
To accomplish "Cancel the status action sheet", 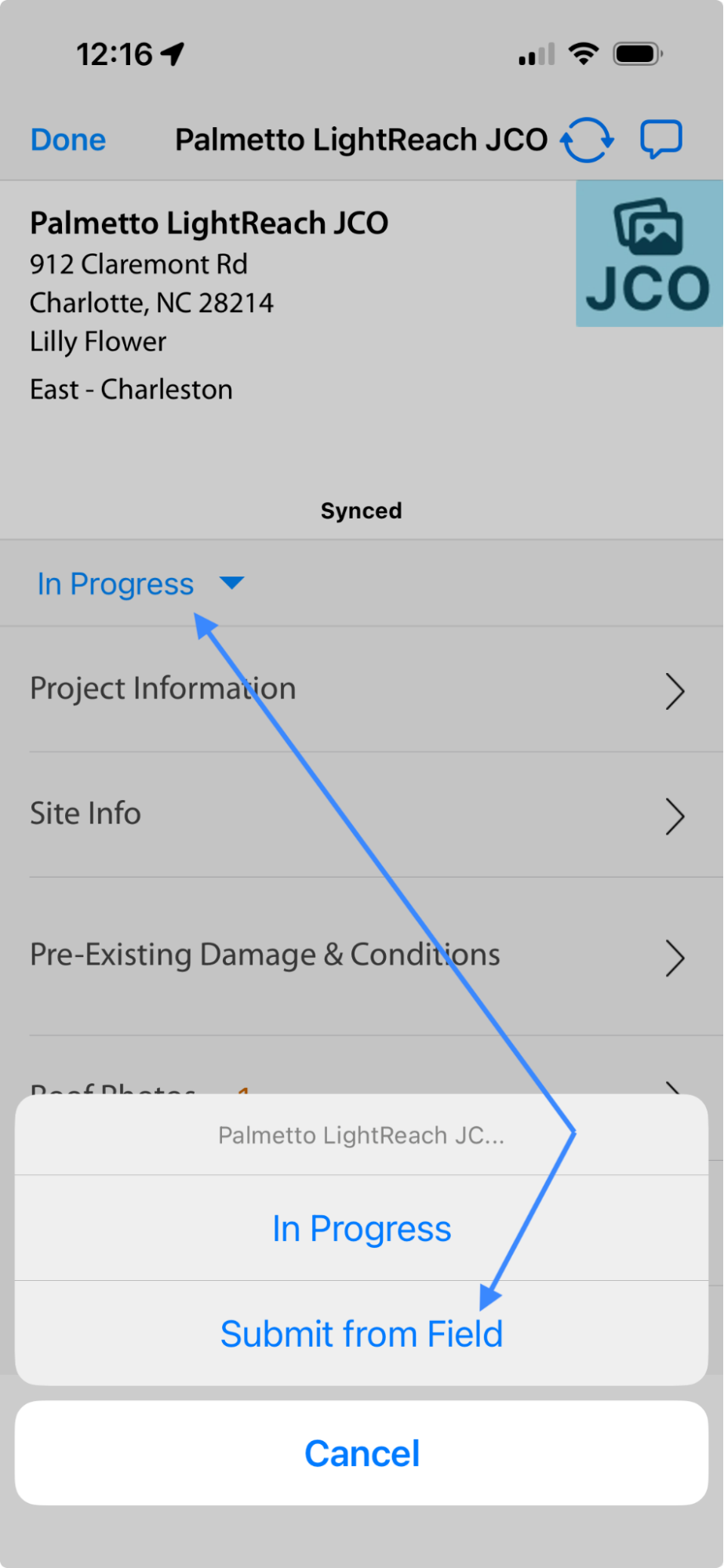I will coord(362,1453).
